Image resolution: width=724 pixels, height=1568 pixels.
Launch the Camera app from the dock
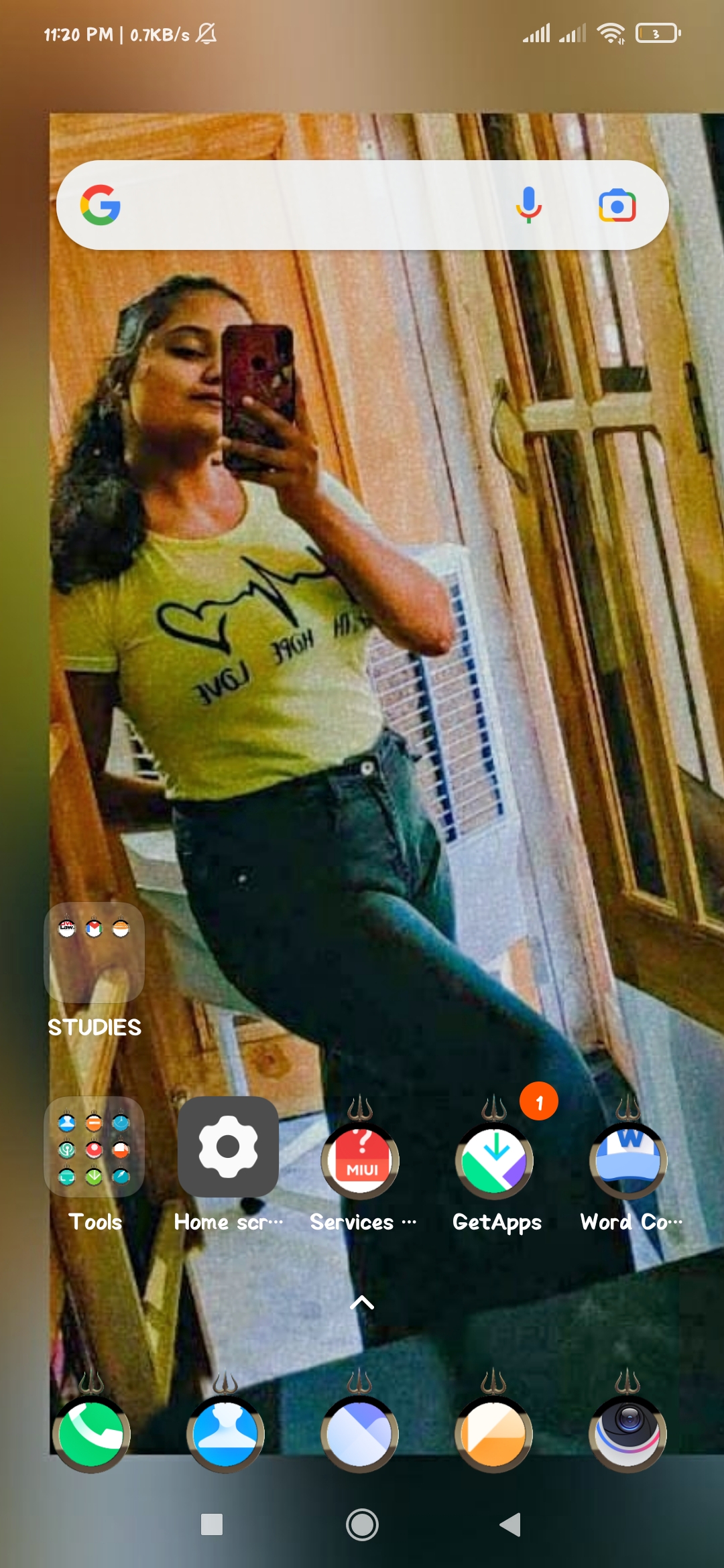[x=628, y=1434]
